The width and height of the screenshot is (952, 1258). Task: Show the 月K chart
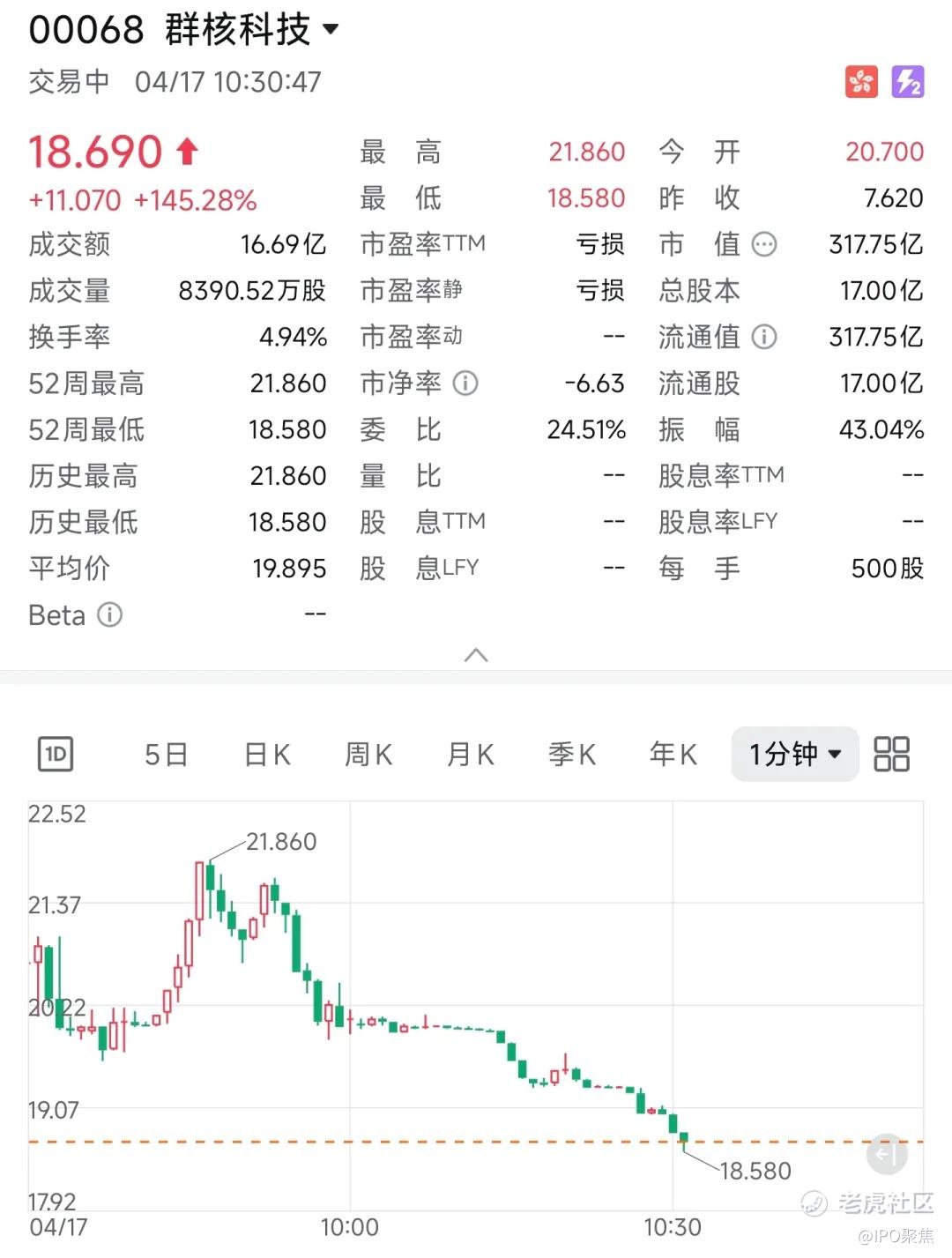coord(471,755)
